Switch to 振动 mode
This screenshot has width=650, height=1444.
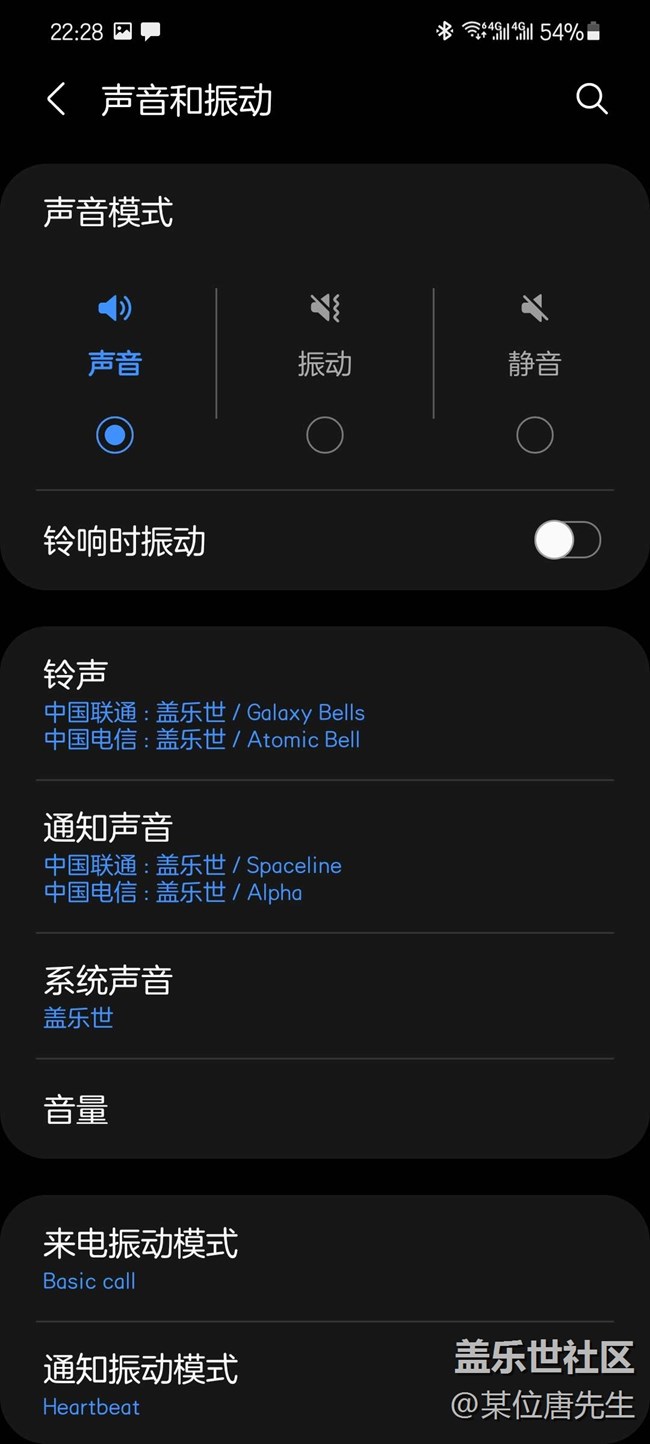click(x=324, y=372)
